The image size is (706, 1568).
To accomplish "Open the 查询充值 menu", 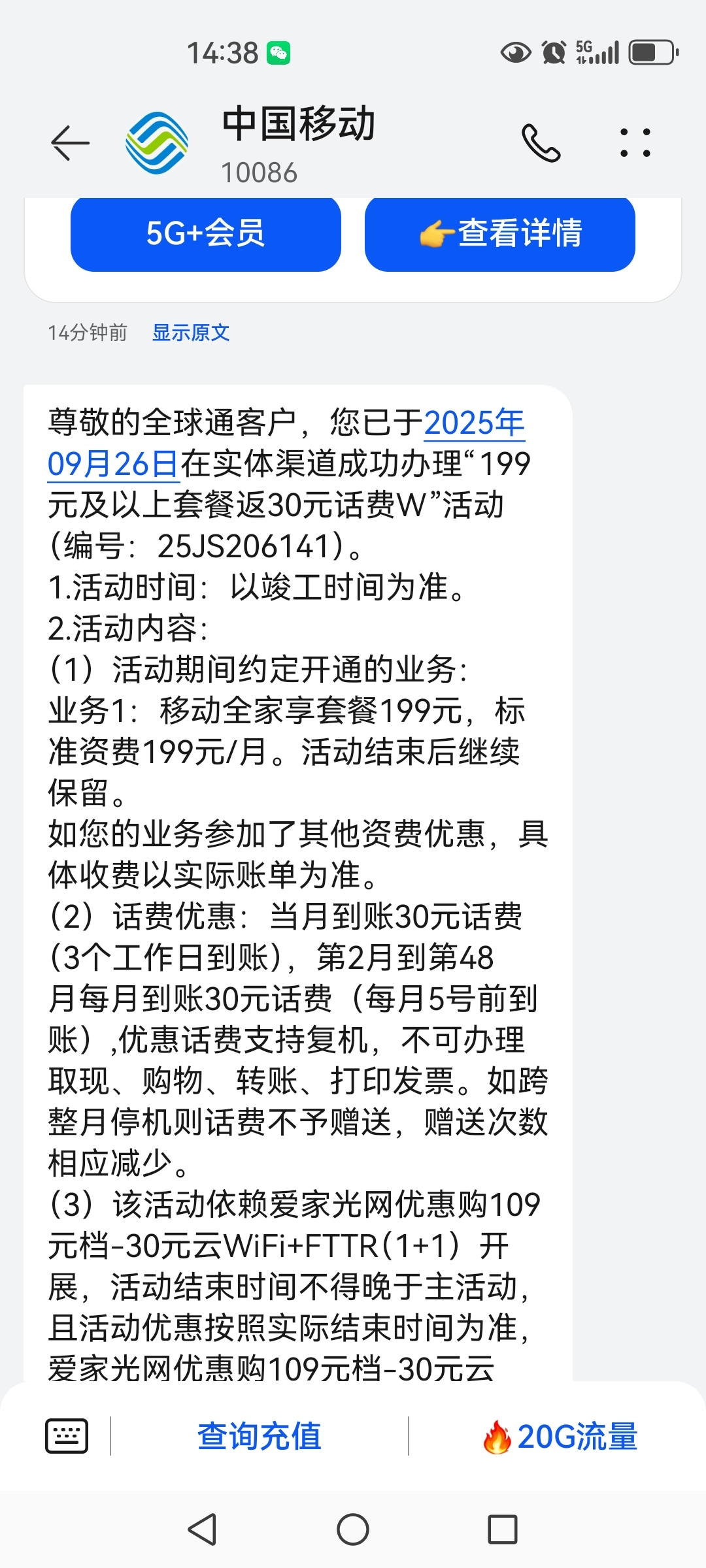I will [x=260, y=1436].
